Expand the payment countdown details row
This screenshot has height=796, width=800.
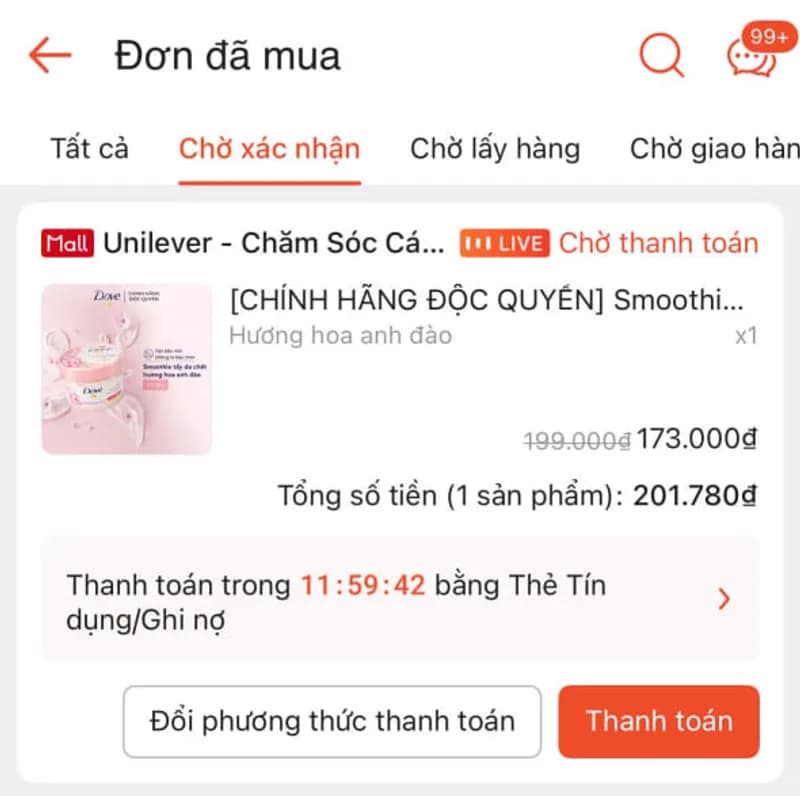[400, 600]
